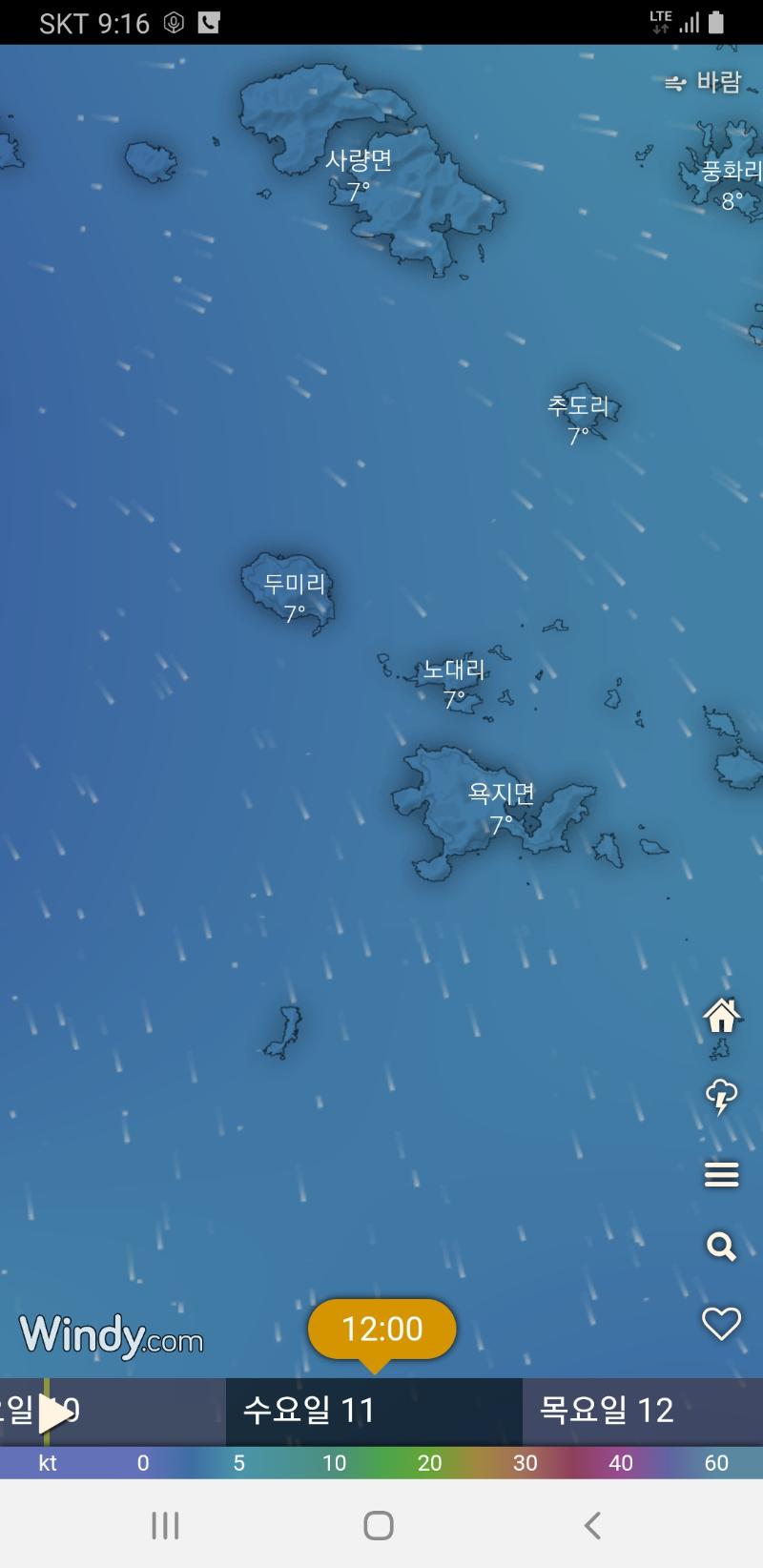Open the 바람 wind layer selector
Image resolution: width=763 pixels, height=1568 pixels.
coord(704,83)
